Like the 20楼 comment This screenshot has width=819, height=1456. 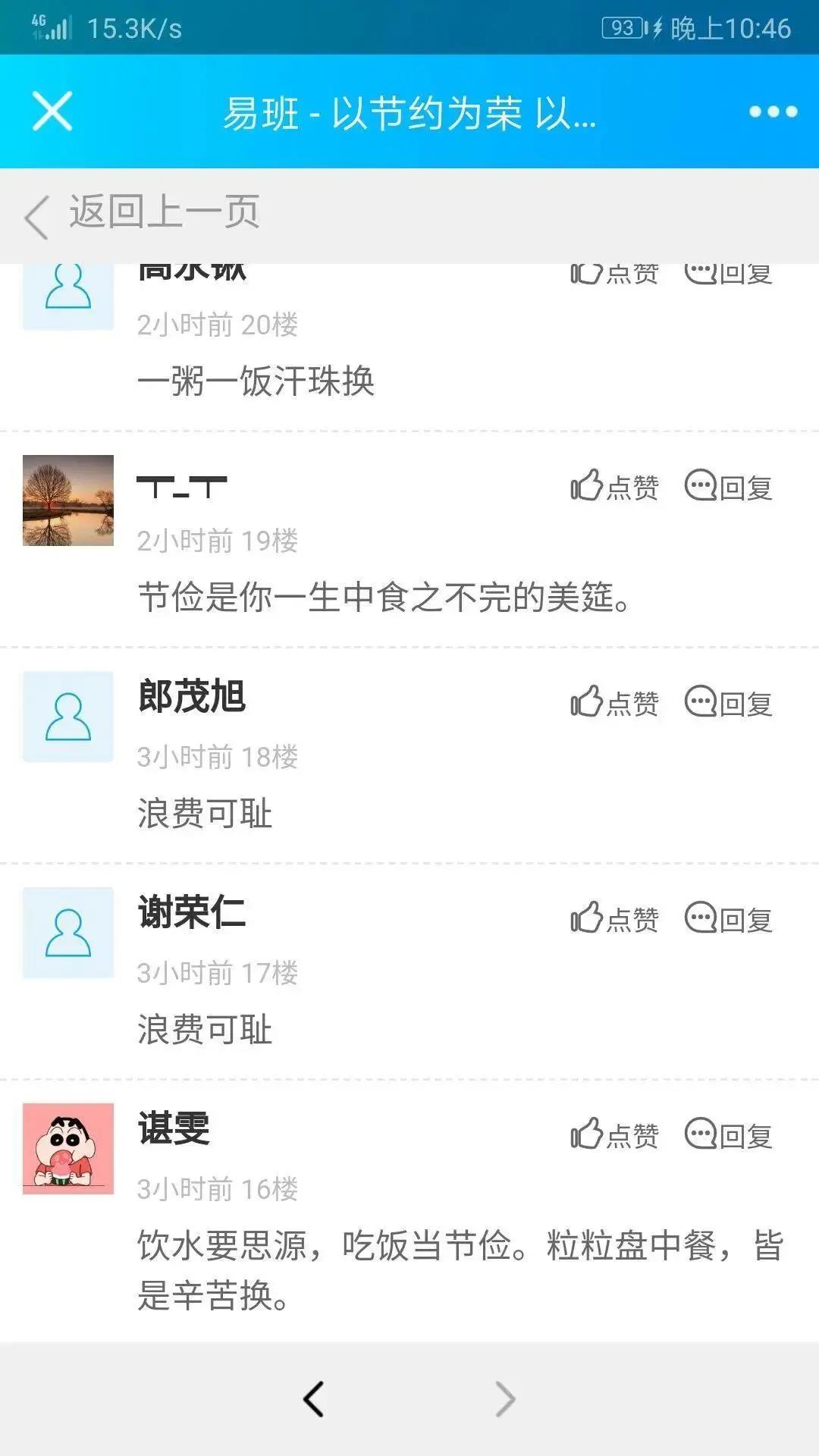point(614,274)
